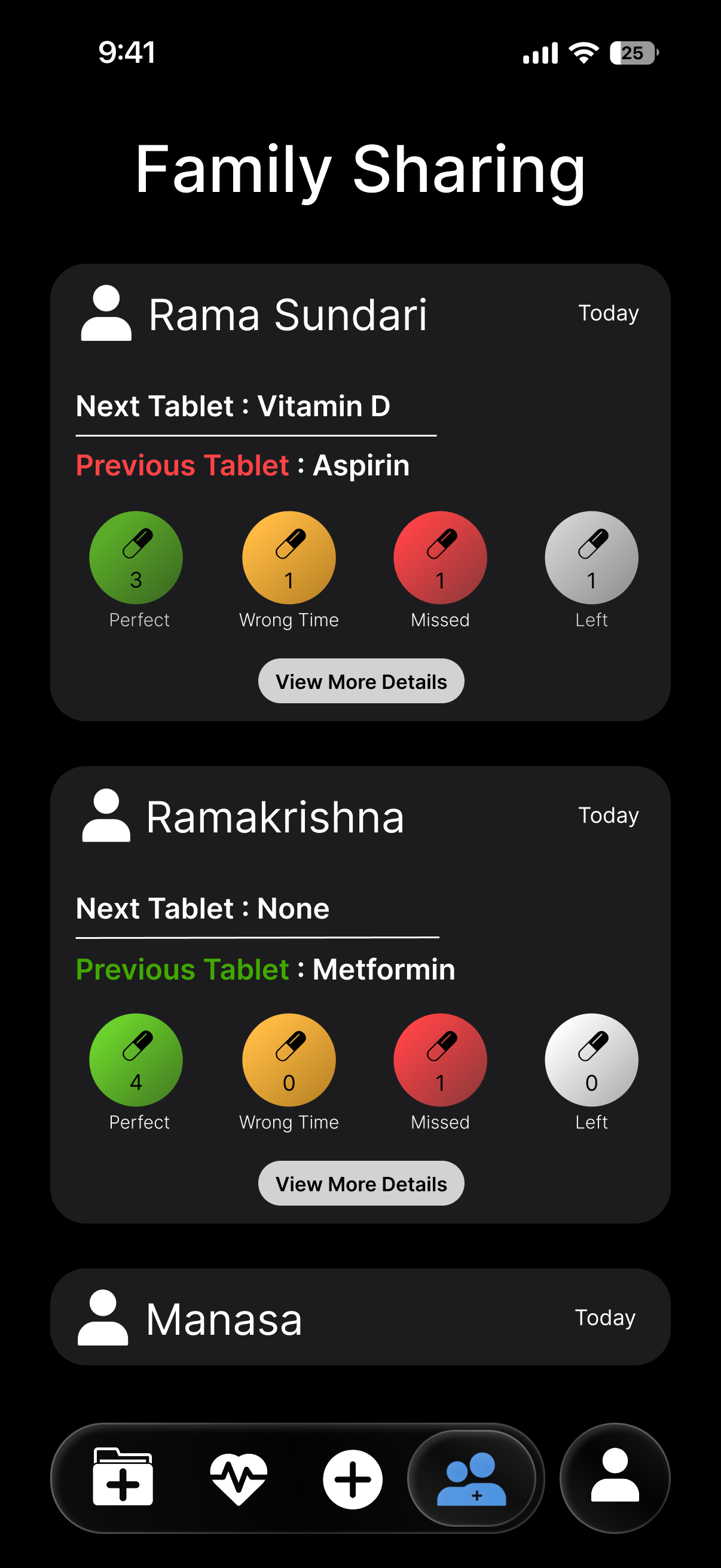View more details for Rama Sundari
This screenshot has height=1568, width=721.
tap(361, 681)
